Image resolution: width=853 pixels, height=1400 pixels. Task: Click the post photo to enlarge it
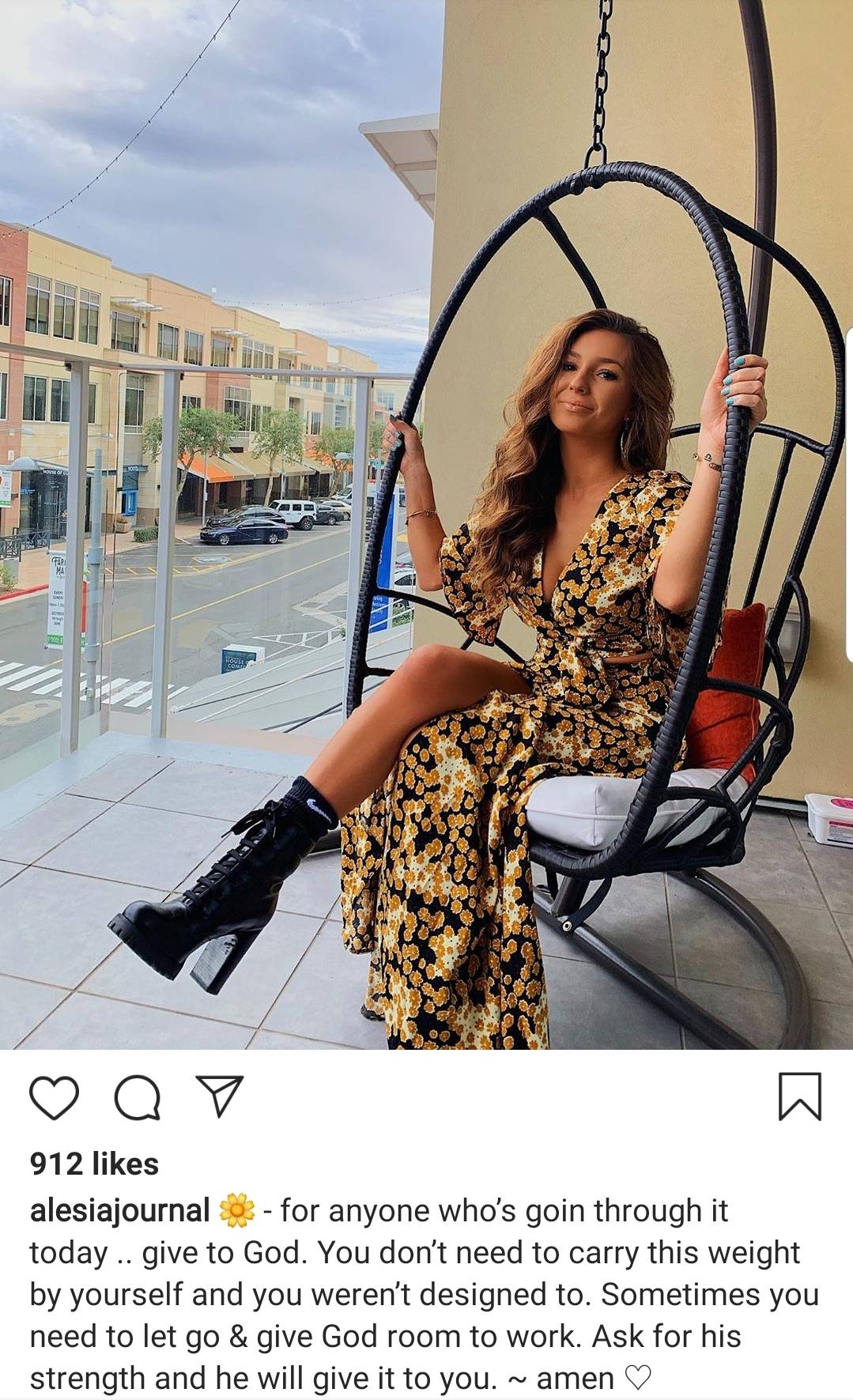click(x=427, y=530)
